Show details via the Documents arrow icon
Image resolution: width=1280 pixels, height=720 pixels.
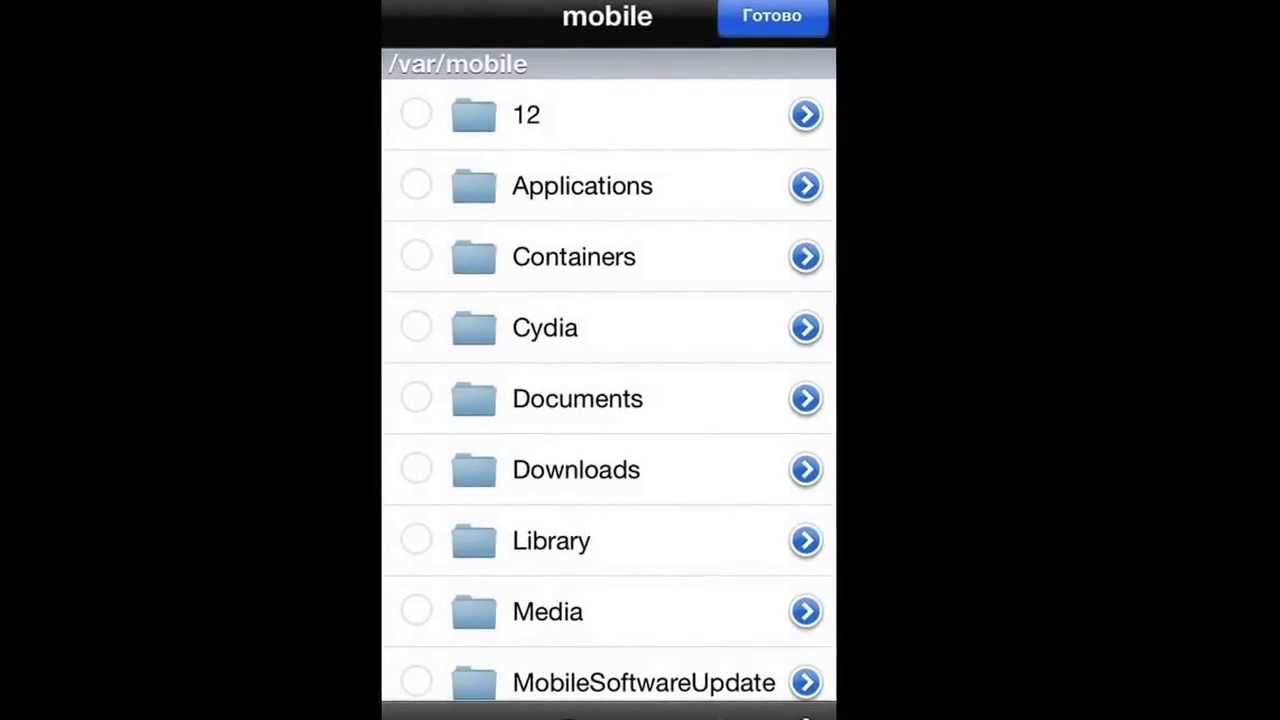coord(805,399)
